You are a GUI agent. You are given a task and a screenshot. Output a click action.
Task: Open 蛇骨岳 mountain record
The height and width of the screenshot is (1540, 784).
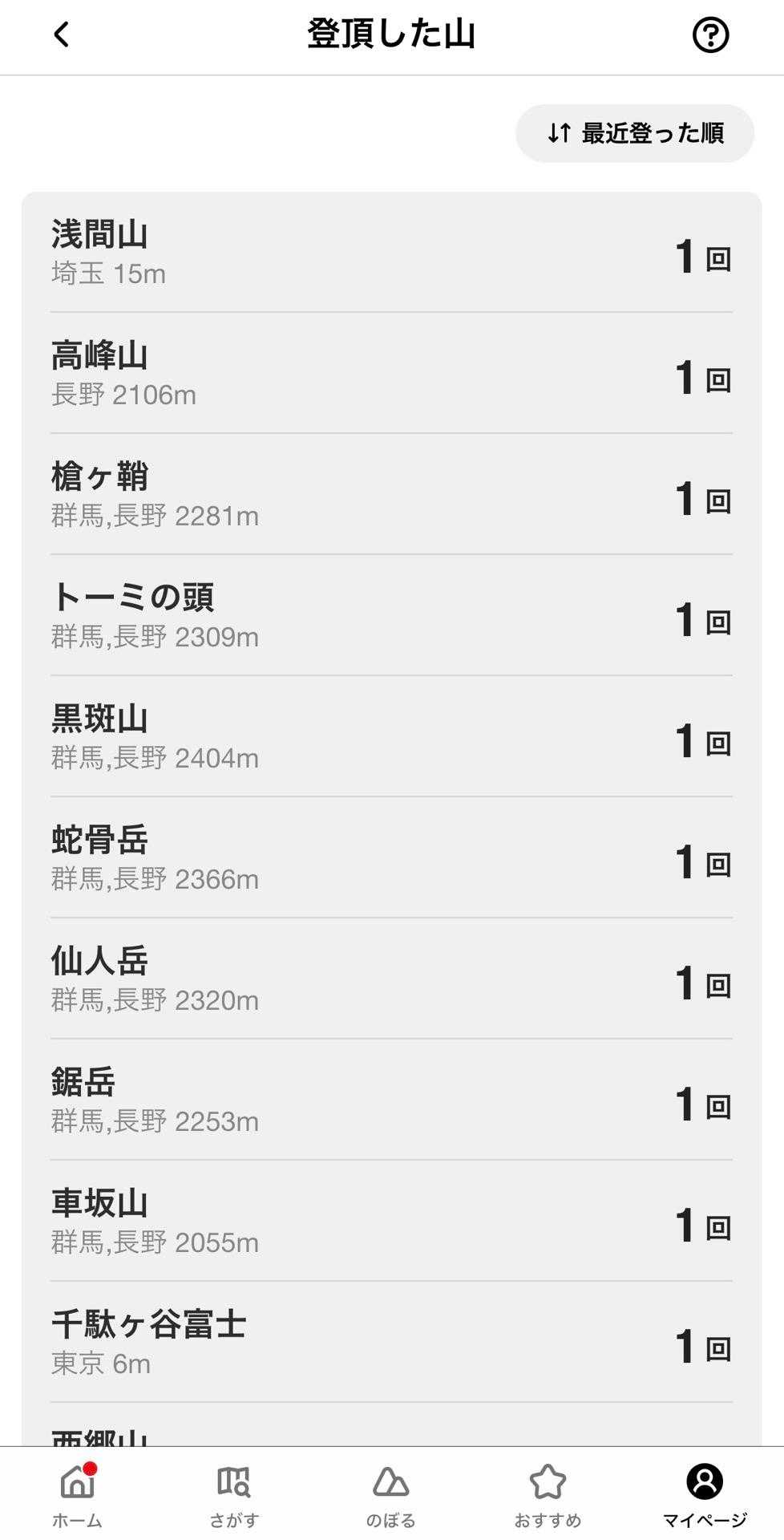click(x=391, y=858)
